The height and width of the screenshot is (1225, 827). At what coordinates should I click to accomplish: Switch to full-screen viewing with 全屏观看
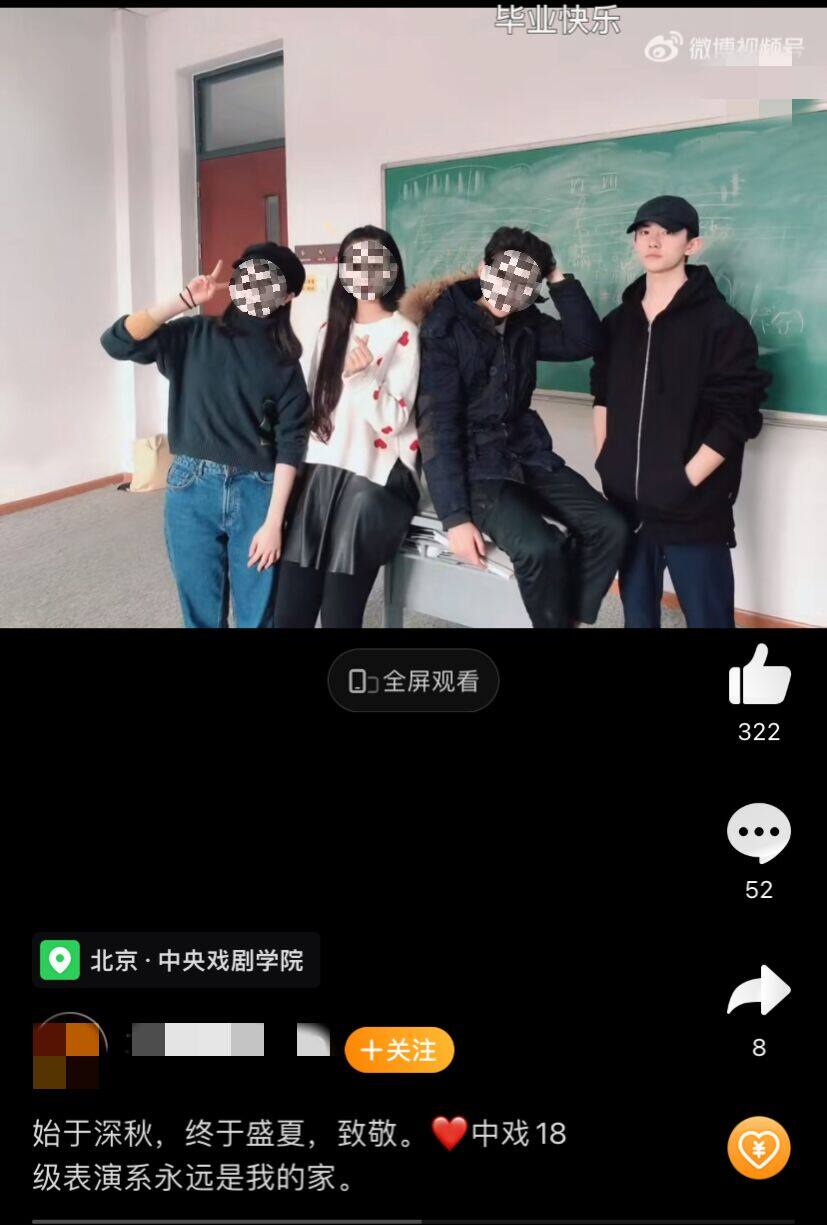[x=413, y=681]
